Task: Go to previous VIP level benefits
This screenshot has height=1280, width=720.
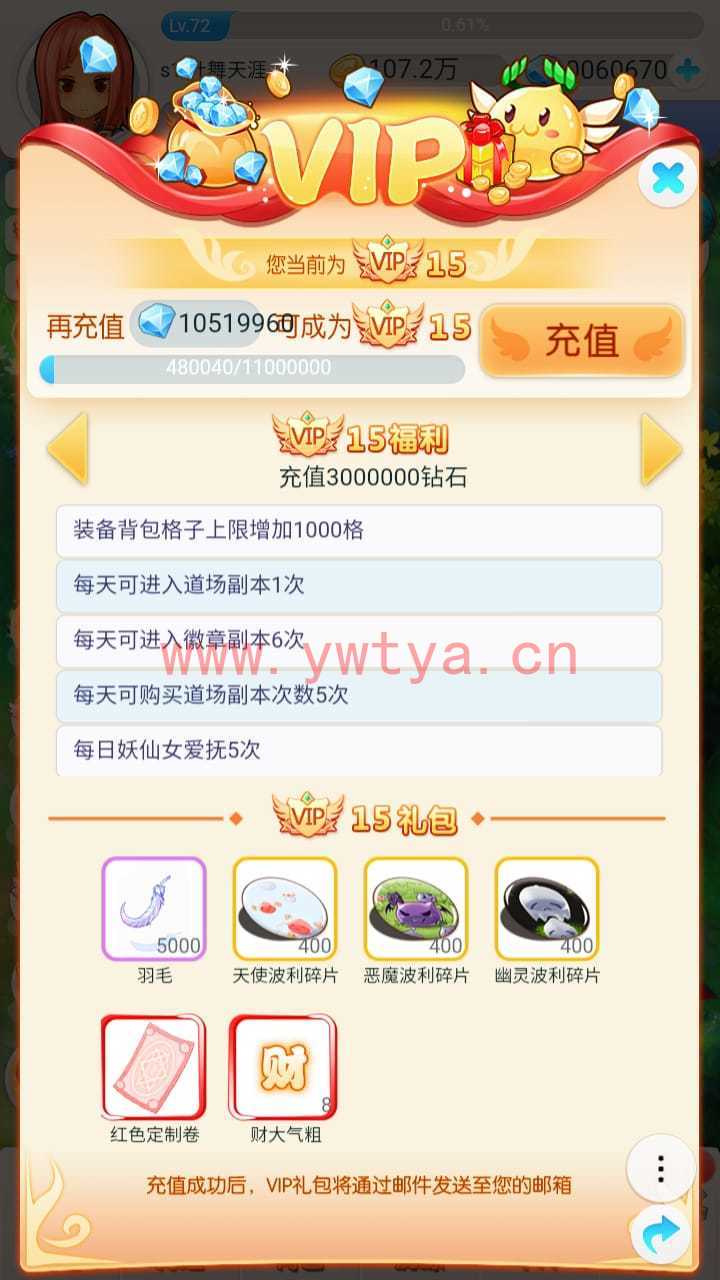Action: coord(68,448)
